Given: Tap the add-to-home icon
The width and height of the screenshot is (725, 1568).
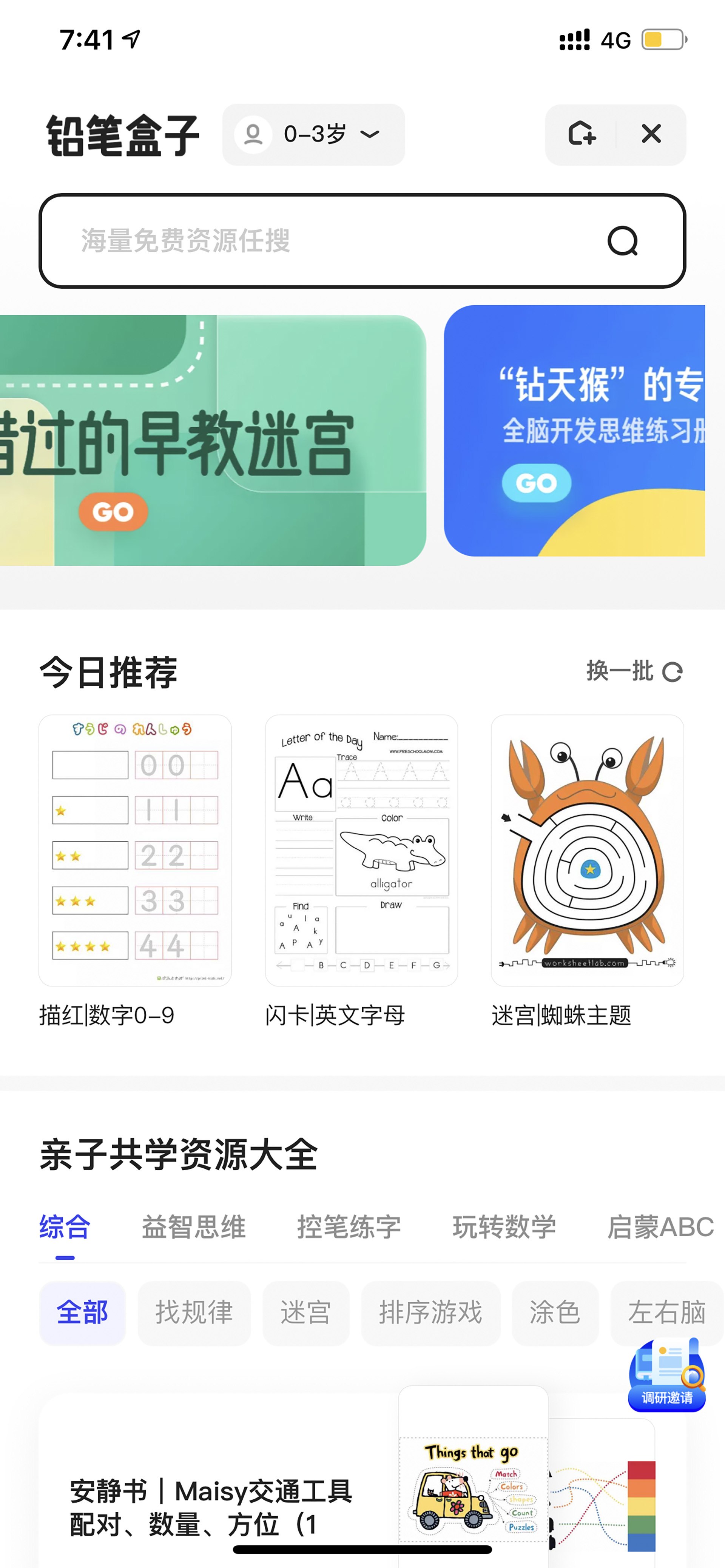Looking at the screenshot, I should point(581,134).
